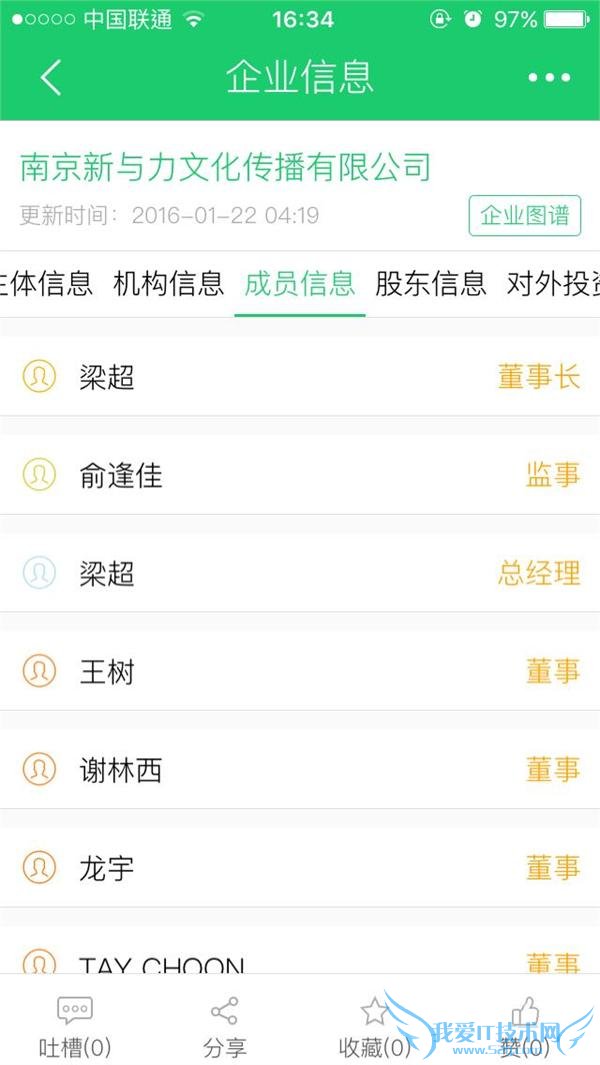This screenshot has width=600, height=1065.
Task: Open director 龙宇's entry
Action: point(300,867)
